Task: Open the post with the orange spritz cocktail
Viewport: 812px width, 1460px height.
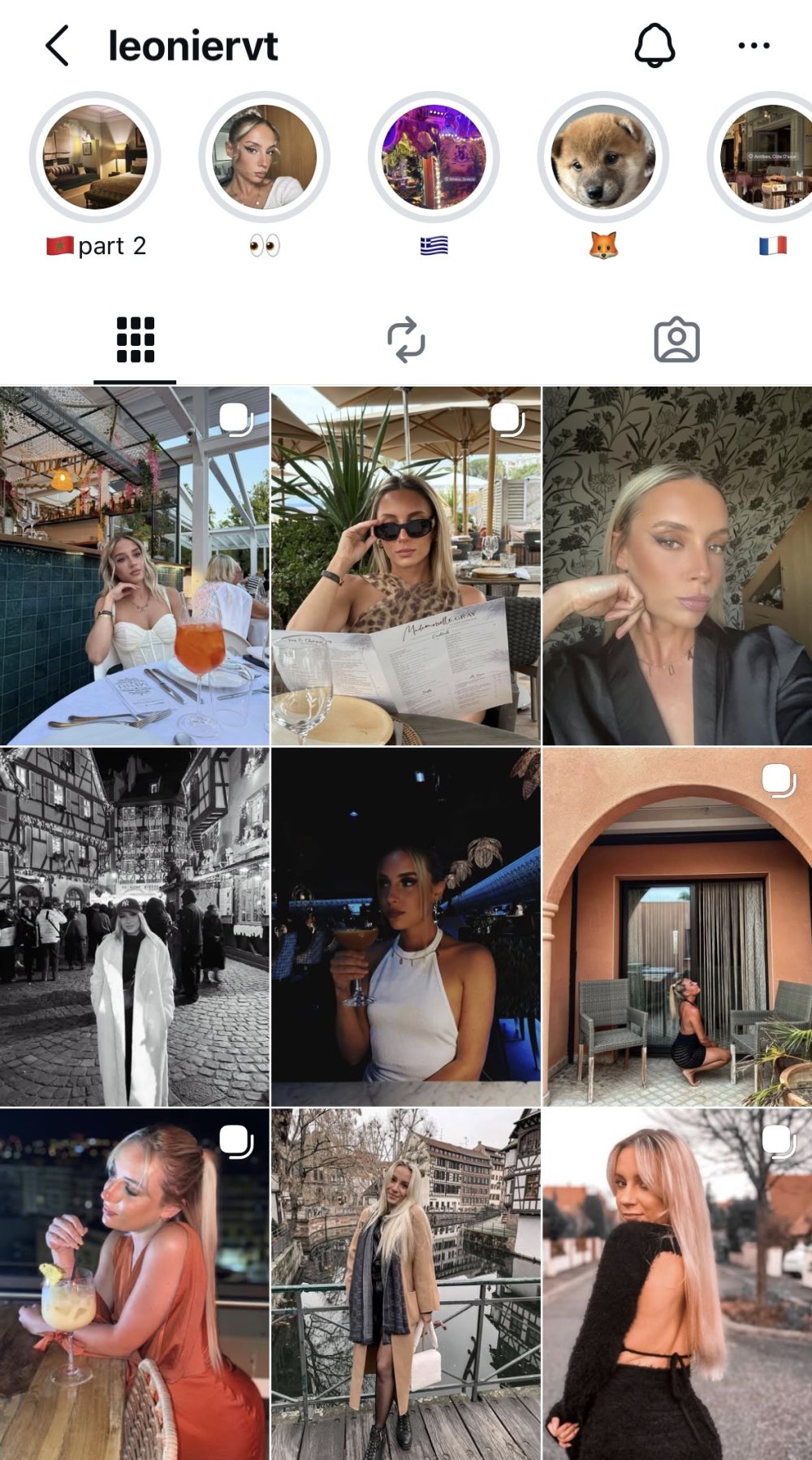Action: coord(134,566)
